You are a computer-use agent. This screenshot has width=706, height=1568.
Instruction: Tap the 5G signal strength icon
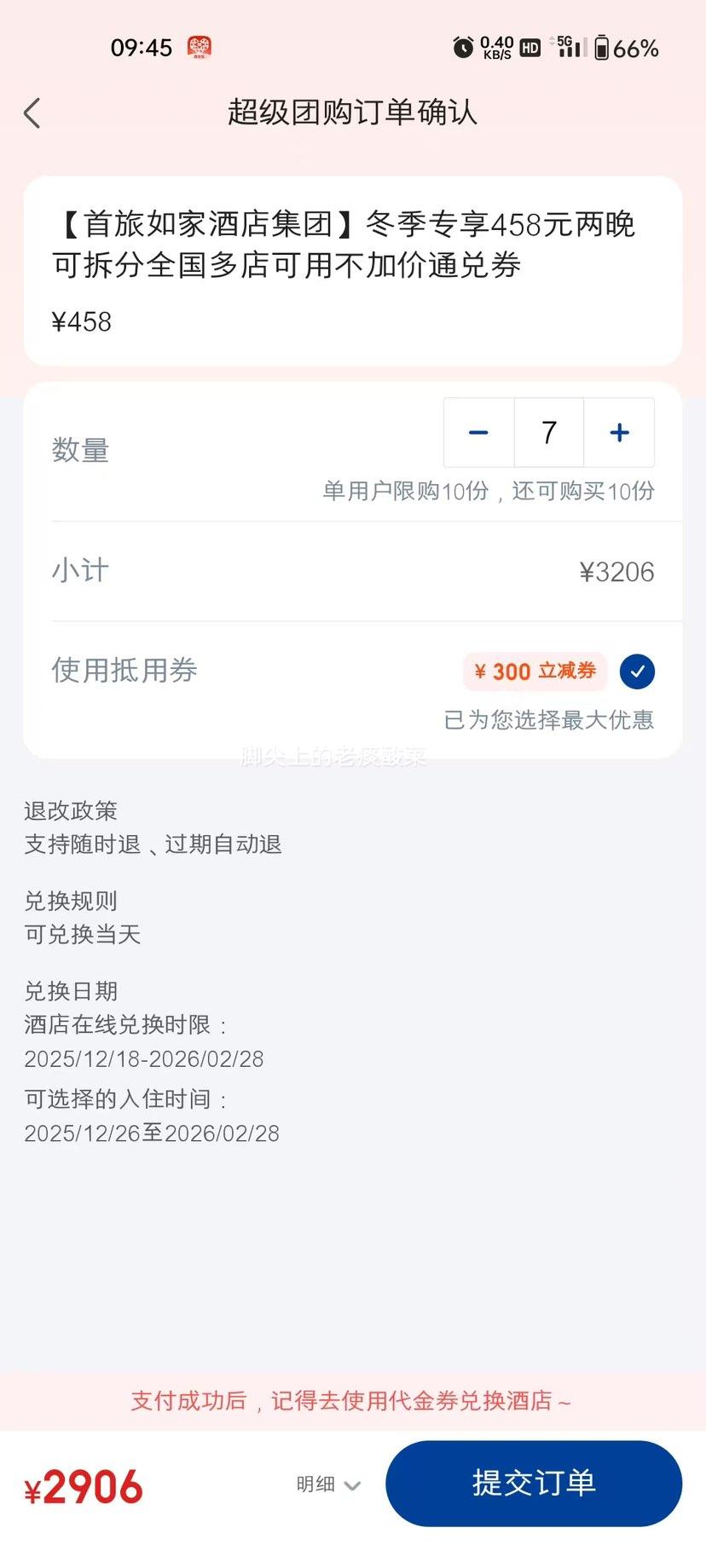(568, 47)
